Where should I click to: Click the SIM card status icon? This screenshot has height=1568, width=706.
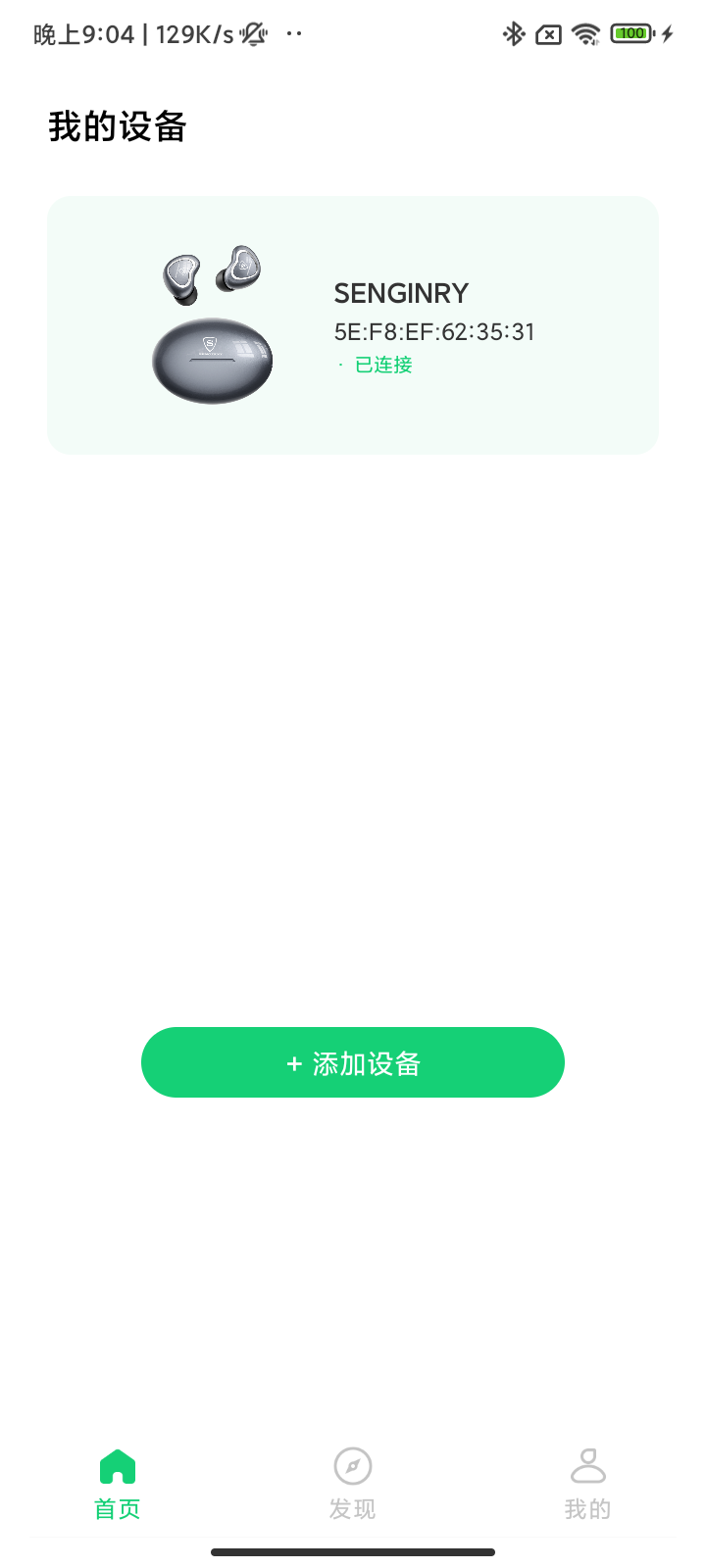click(548, 33)
